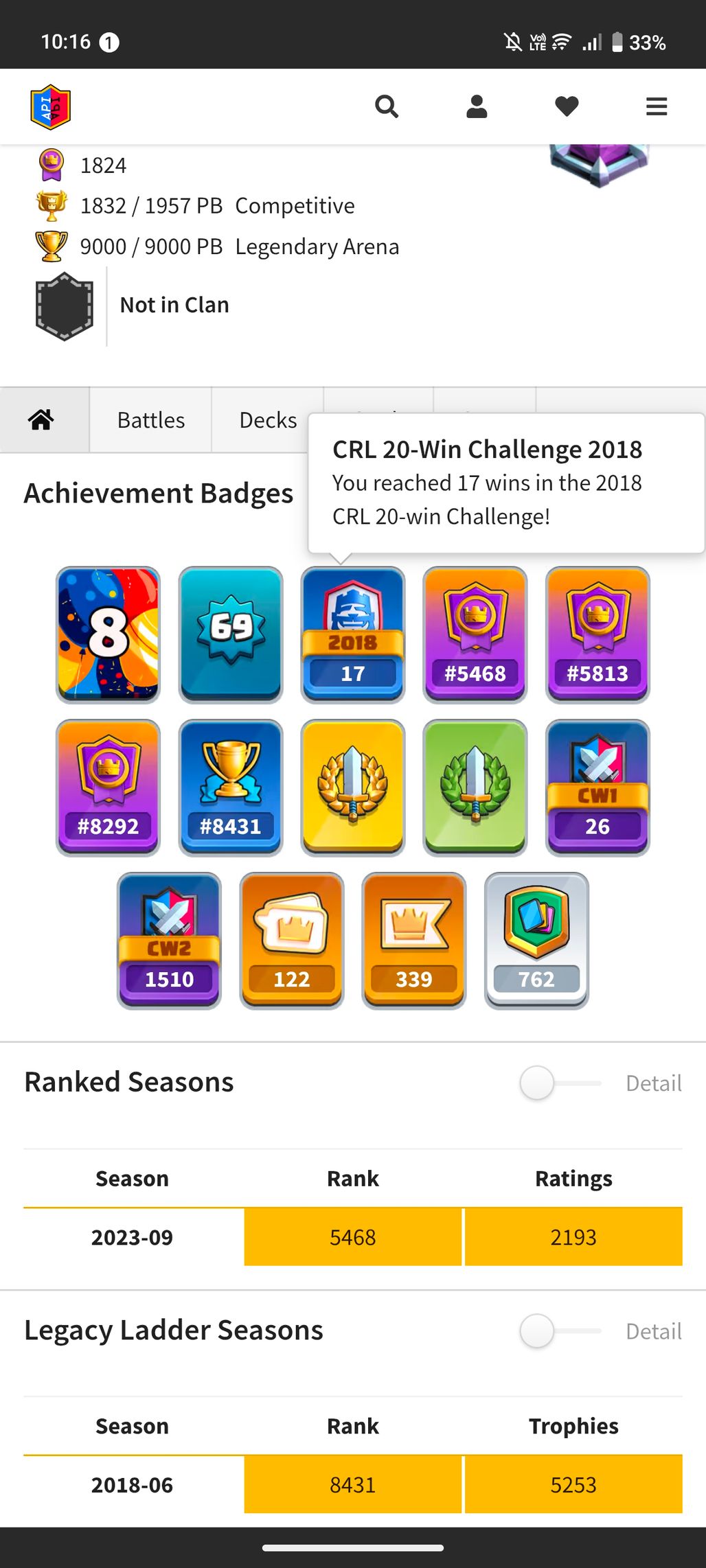This screenshot has width=706, height=1568.
Task: Switch to the Decks tab
Action: [268, 420]
